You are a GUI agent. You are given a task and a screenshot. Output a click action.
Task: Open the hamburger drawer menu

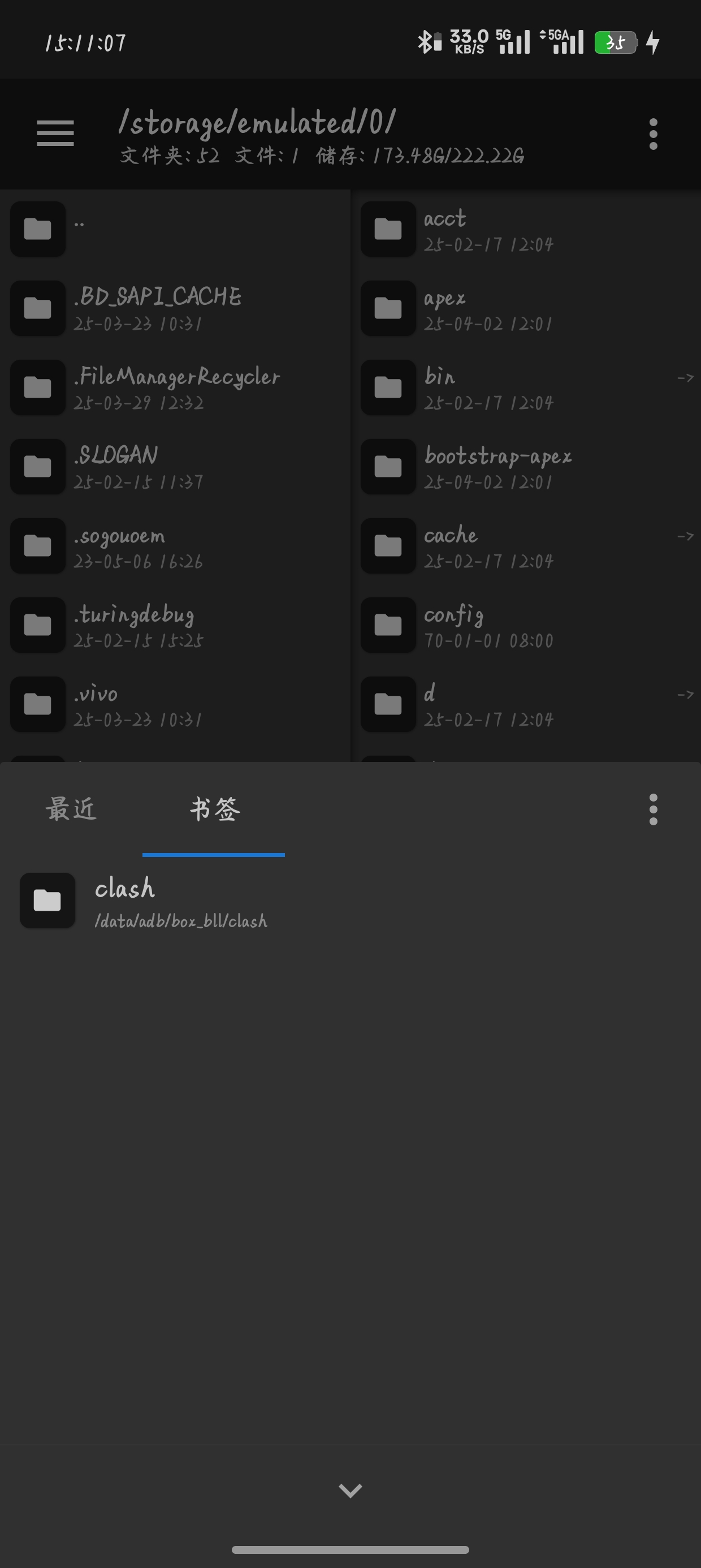tap(55, 133)
